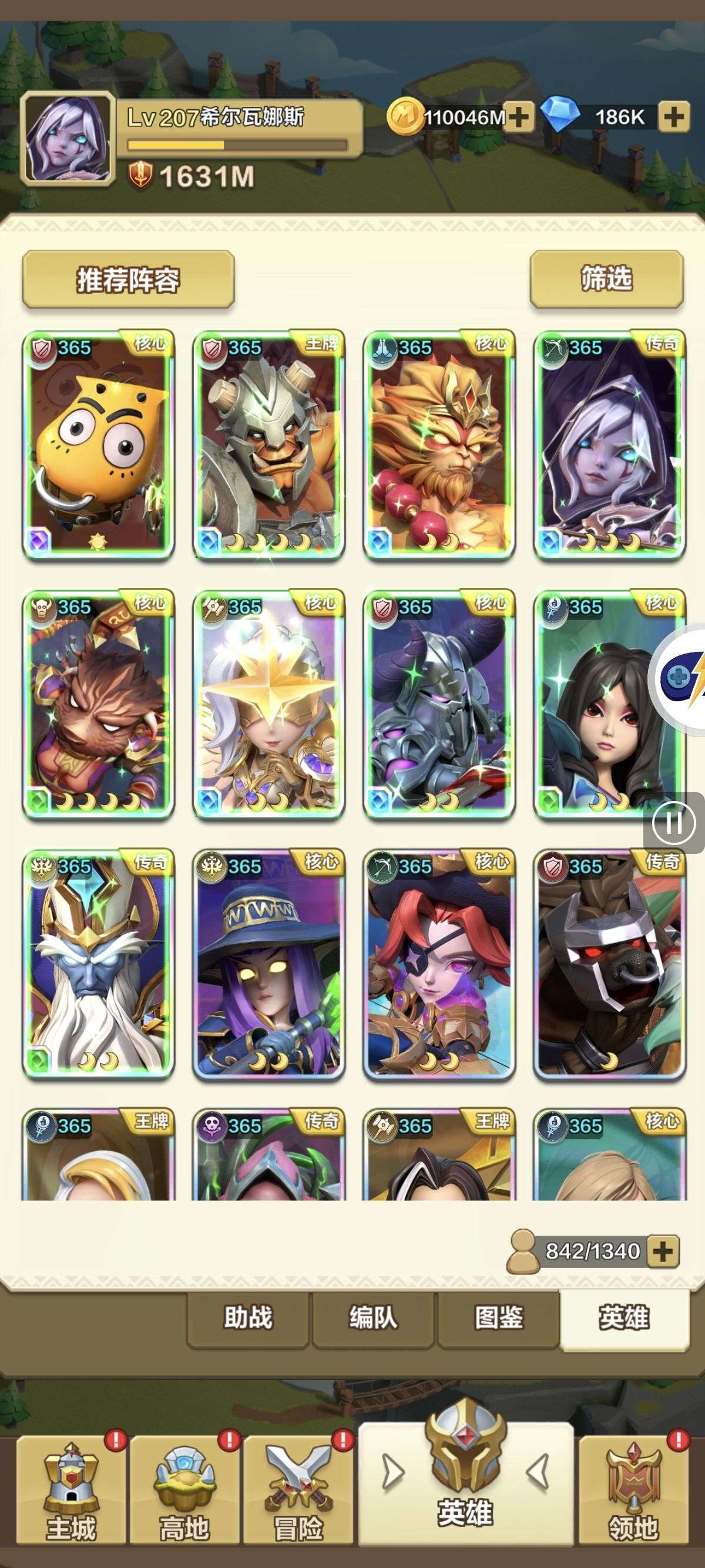Switch to the 助战 tab
The width and height of the screenshot is (705, 1568).
(x=248, y=1318)
